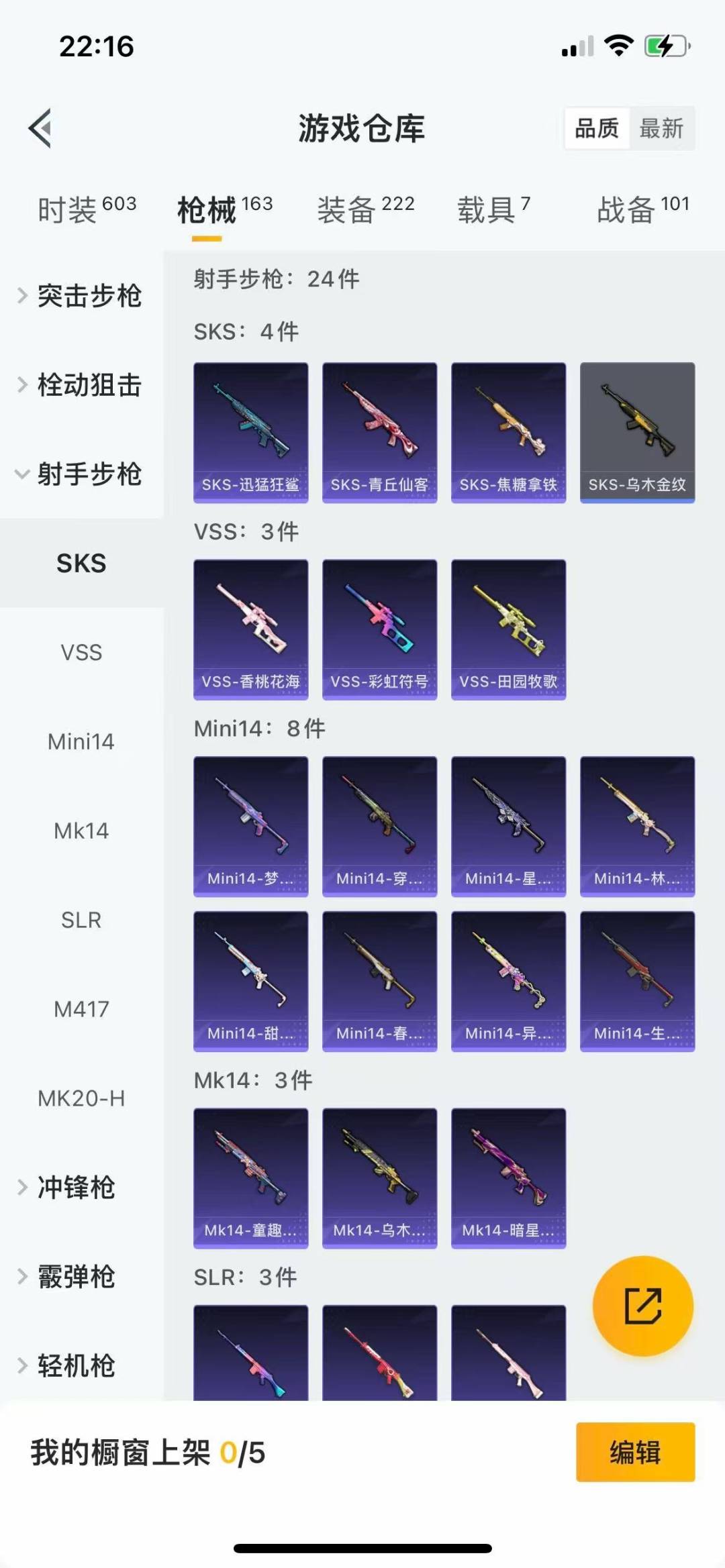Open the 载具 tab
725x1568 pixels.
[x=494, y=209]
